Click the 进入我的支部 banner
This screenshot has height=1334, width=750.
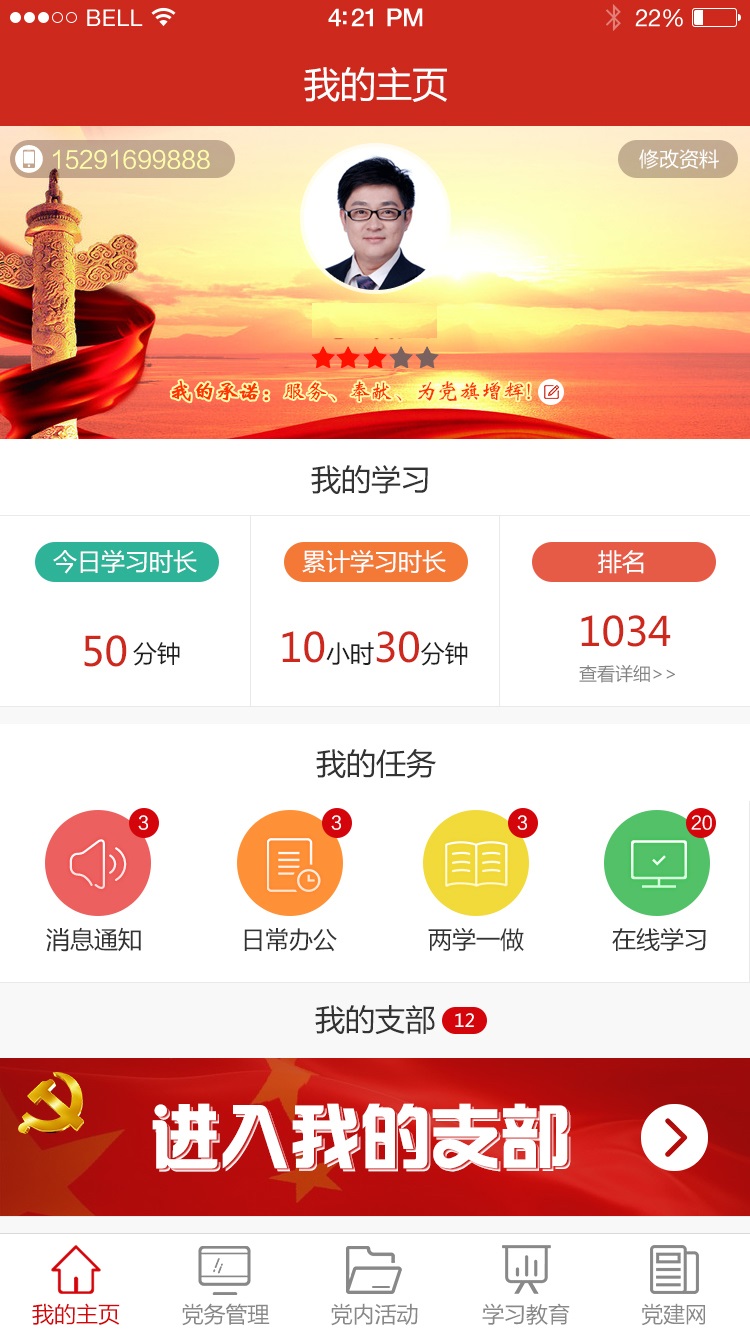coord(360,1136)
